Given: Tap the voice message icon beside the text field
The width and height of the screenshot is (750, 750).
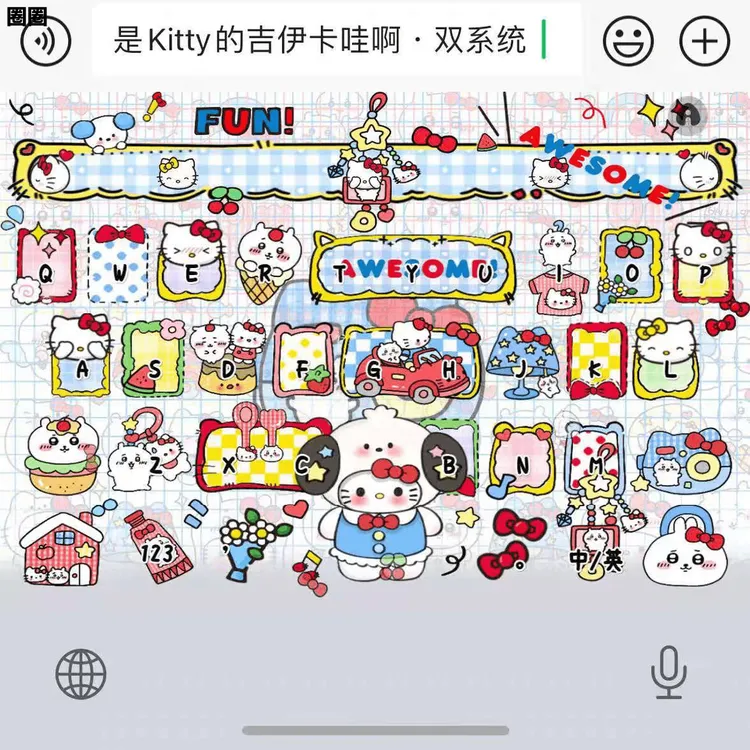Looking at the screenshot, I should tap(45, 41).
